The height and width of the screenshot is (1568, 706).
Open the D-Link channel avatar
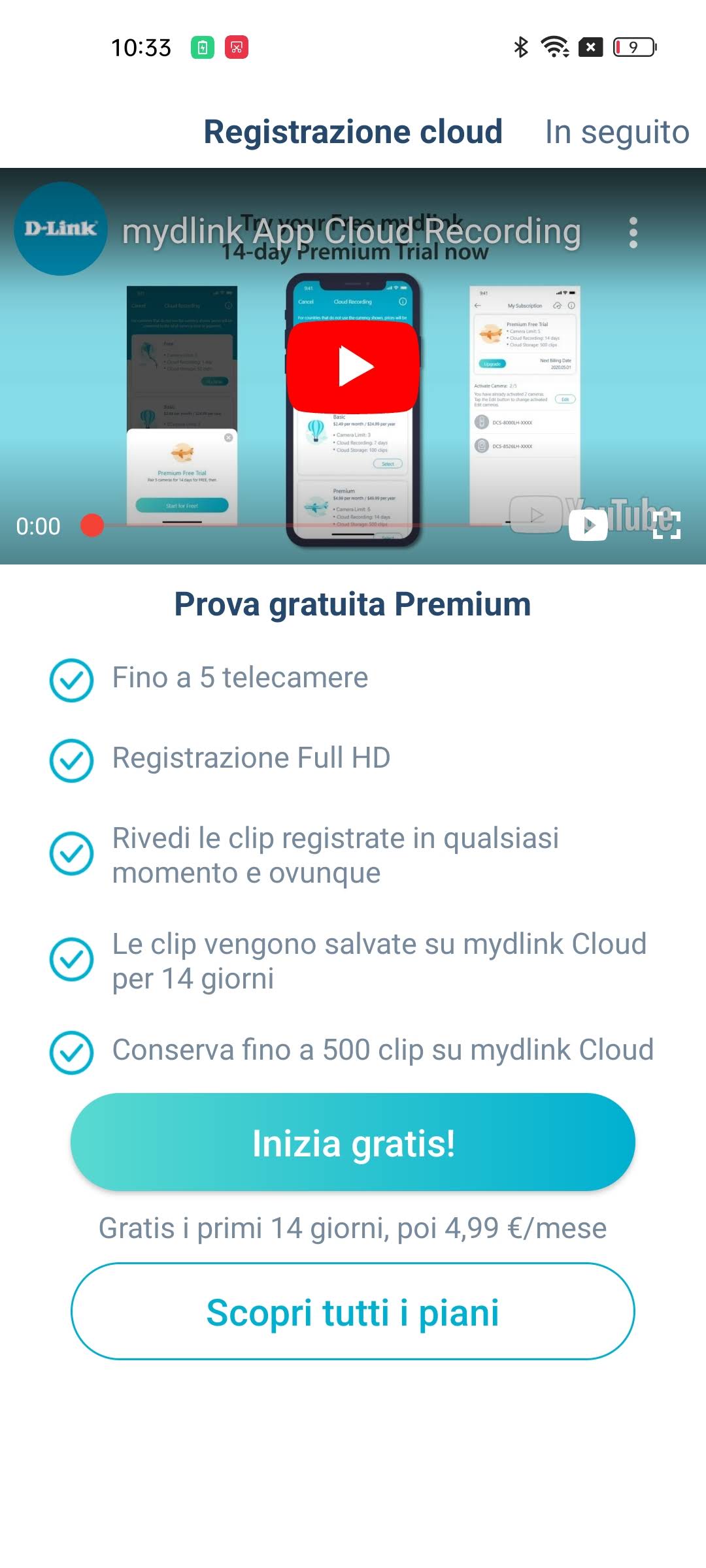coord(61,229)
